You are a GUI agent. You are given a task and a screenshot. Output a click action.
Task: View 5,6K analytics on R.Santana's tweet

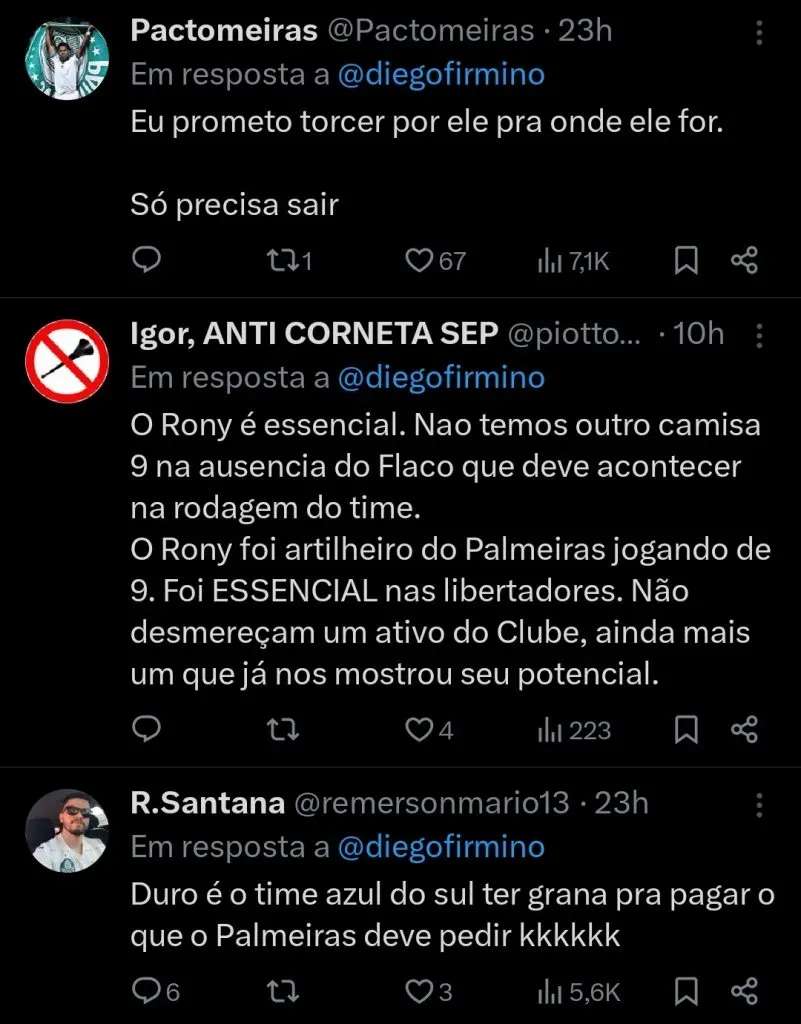point(577,991)
